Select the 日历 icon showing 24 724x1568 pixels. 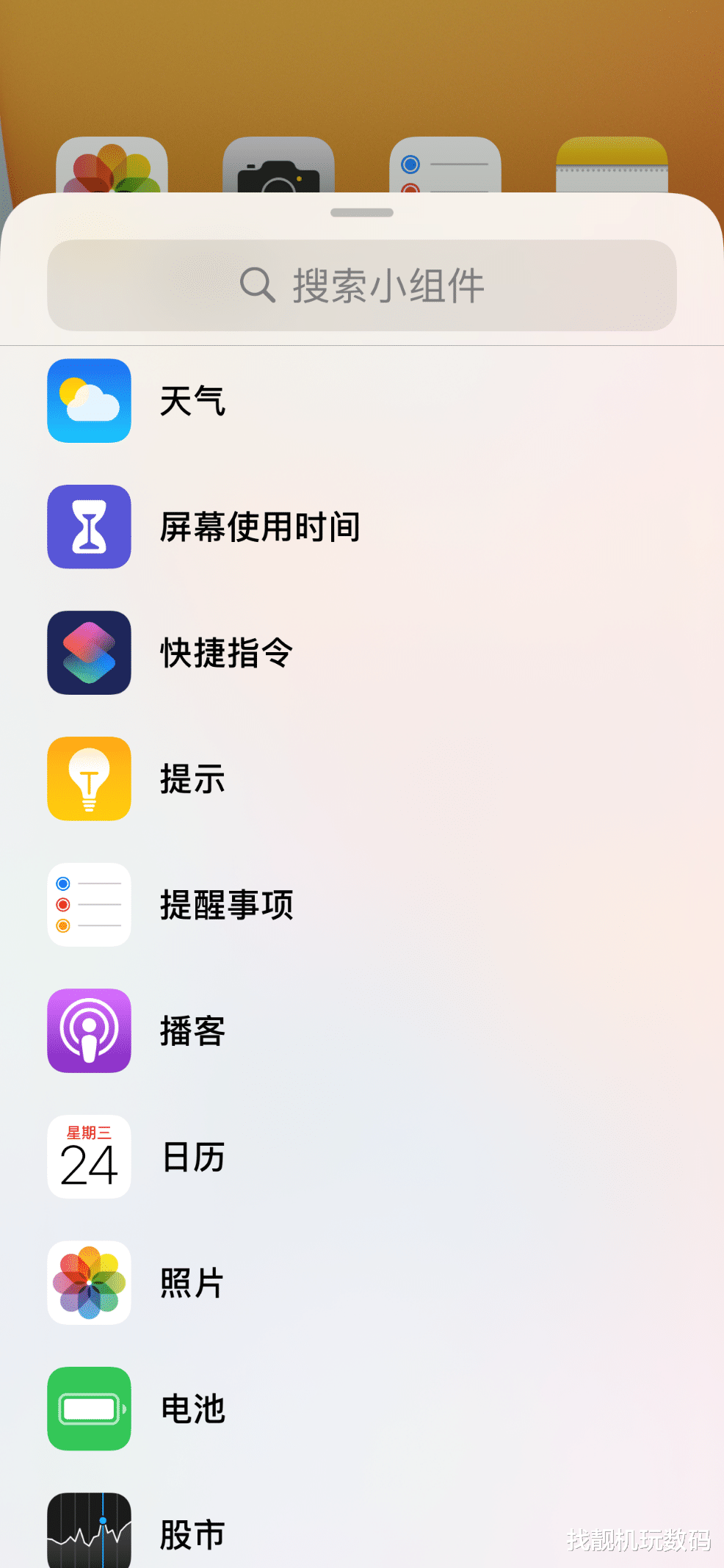click(88, 1157)
